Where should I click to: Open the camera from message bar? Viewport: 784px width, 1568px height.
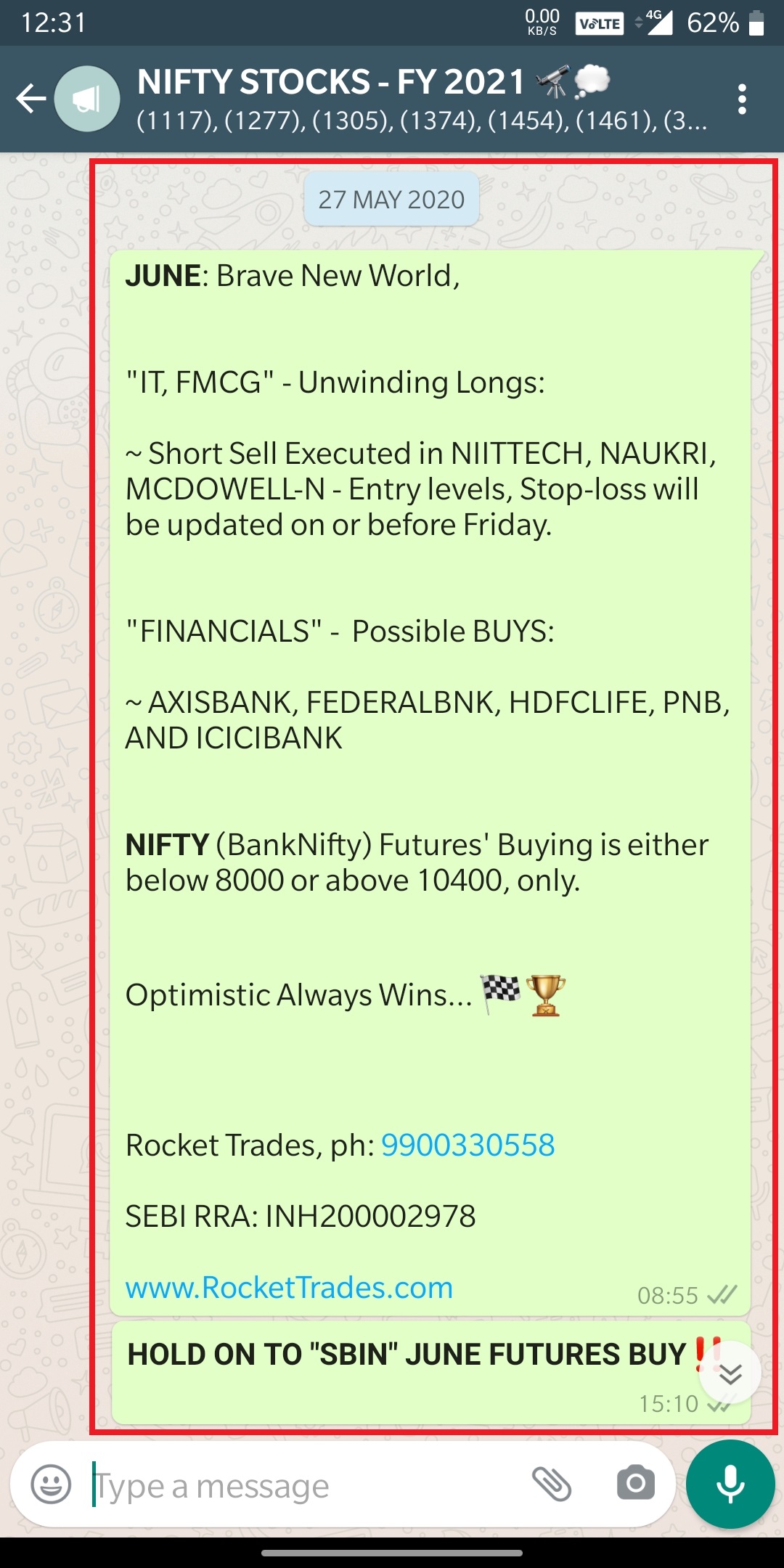(x=635, y=1484)
